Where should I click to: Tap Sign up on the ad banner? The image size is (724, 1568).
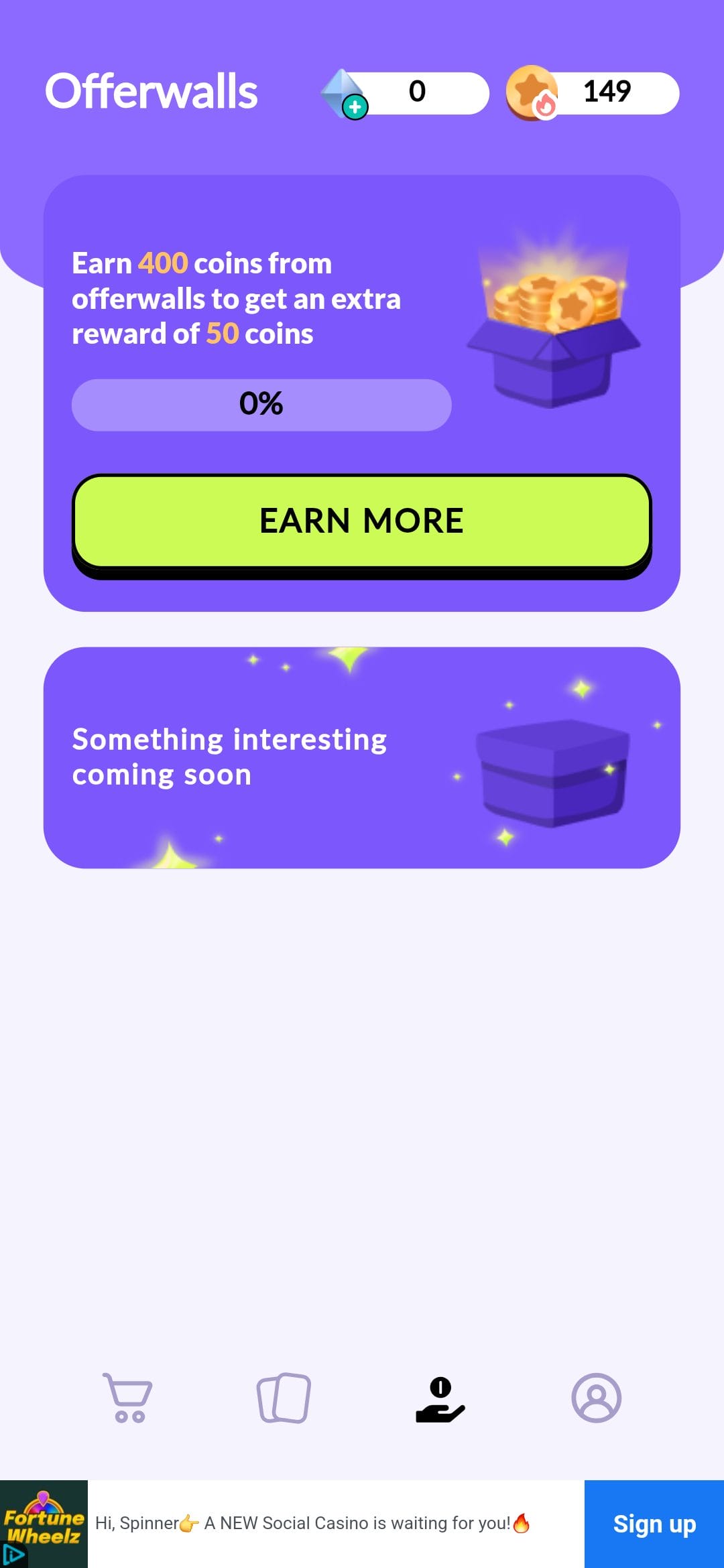tap(654, 1524)
